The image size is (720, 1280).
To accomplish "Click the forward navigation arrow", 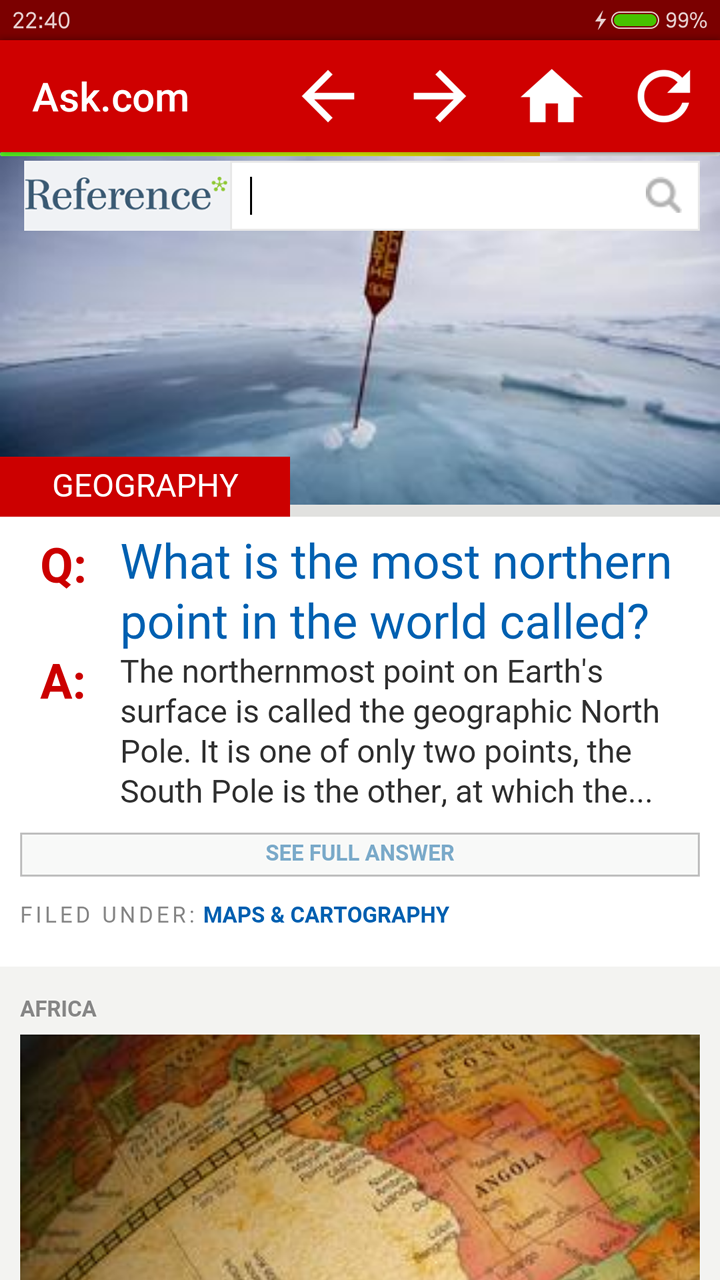I will click(x=440, y=96).
